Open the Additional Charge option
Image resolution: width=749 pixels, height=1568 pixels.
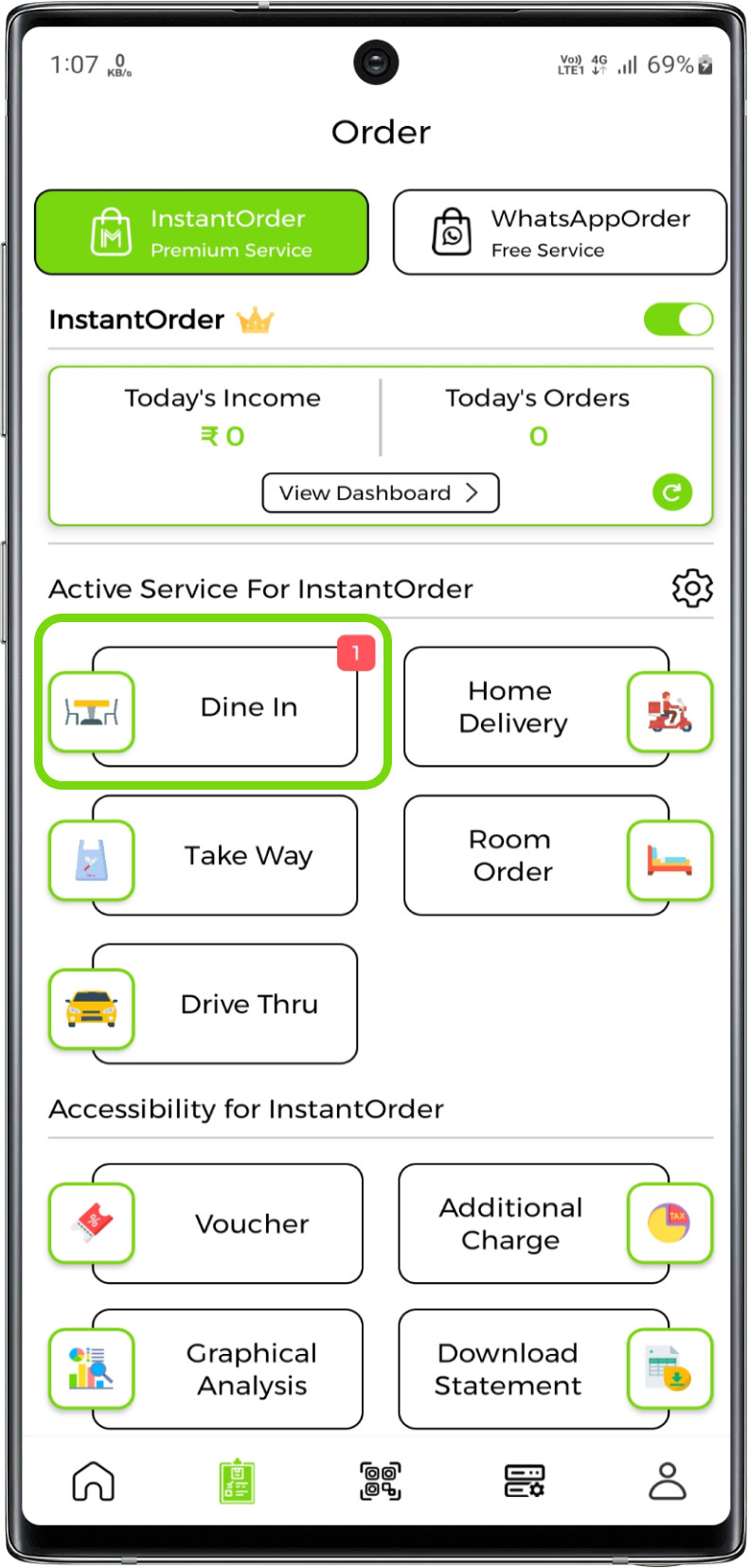533,1224
